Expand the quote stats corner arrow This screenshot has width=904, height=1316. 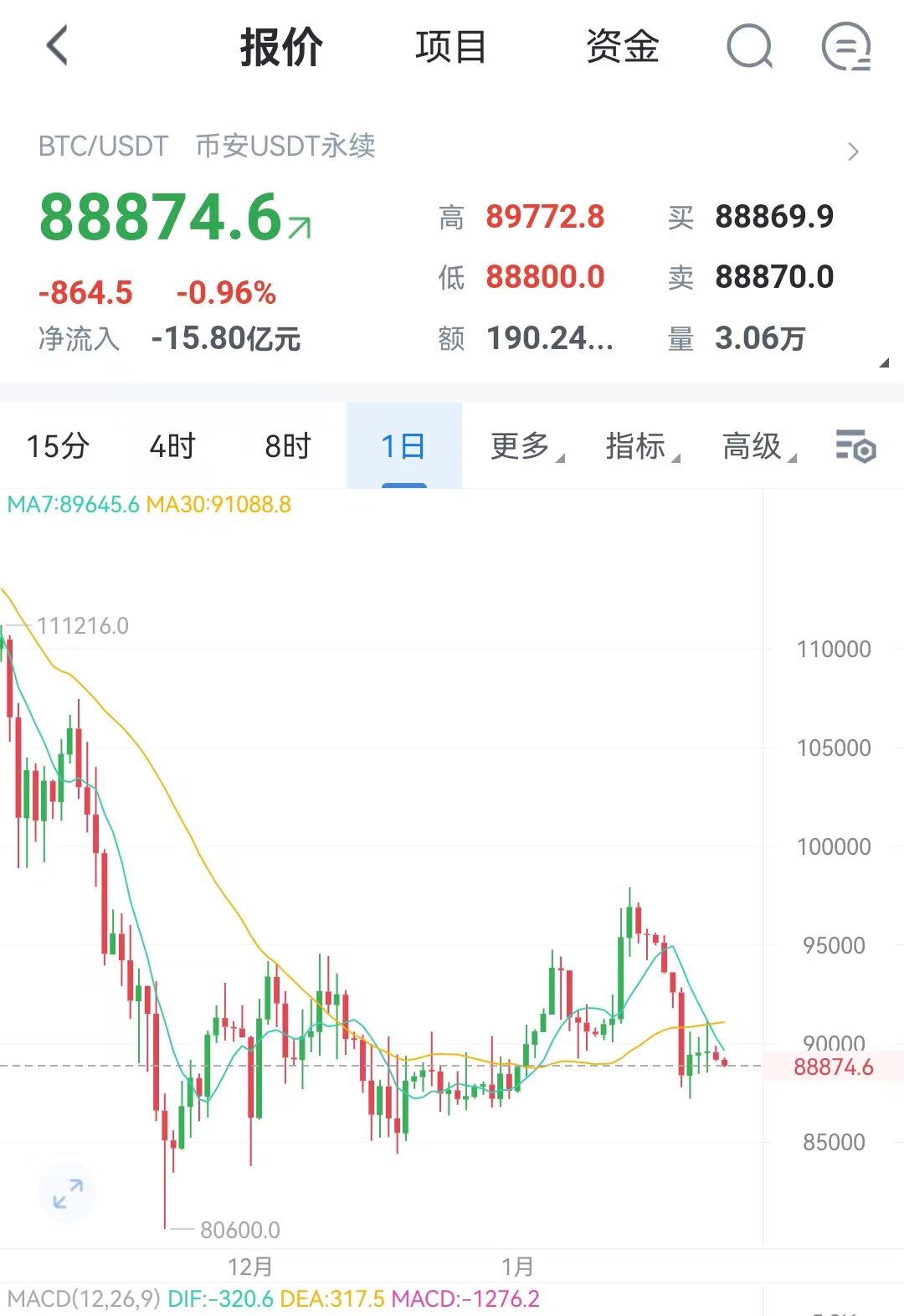point(884,363)
